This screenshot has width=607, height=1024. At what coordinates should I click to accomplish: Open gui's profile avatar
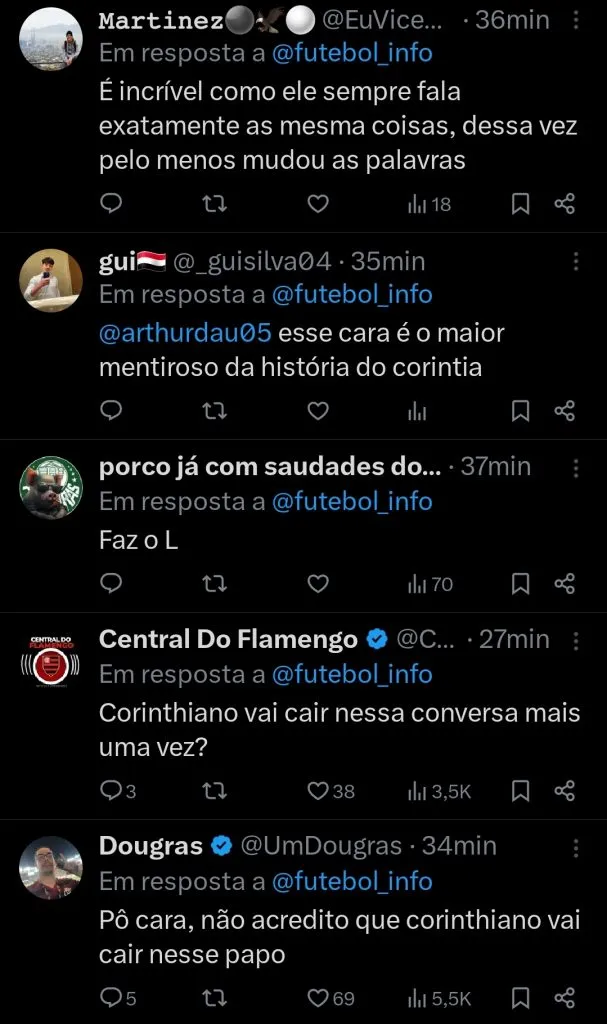tap(50, 280)
